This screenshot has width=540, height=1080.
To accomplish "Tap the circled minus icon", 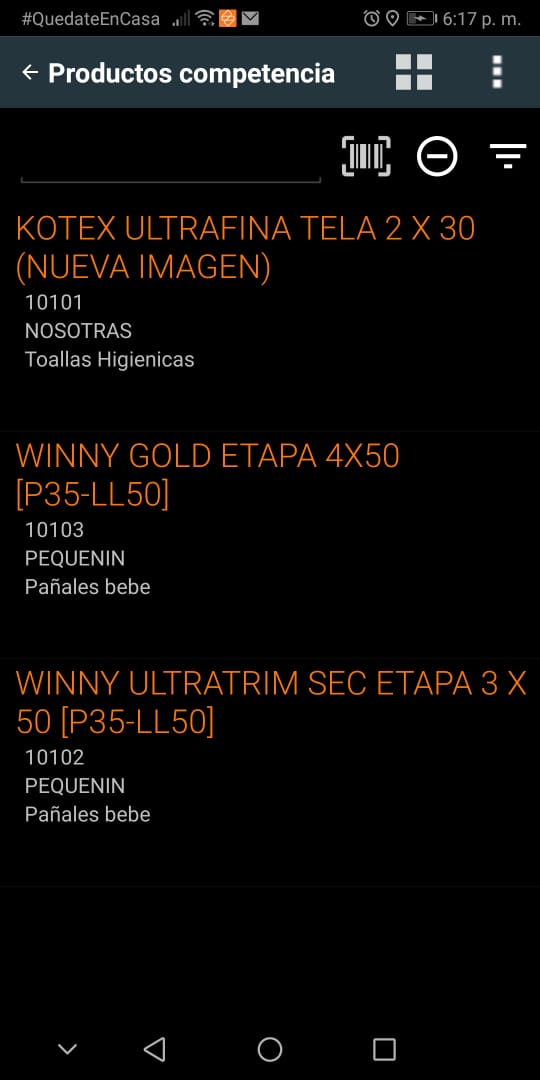I will (437, 157).
